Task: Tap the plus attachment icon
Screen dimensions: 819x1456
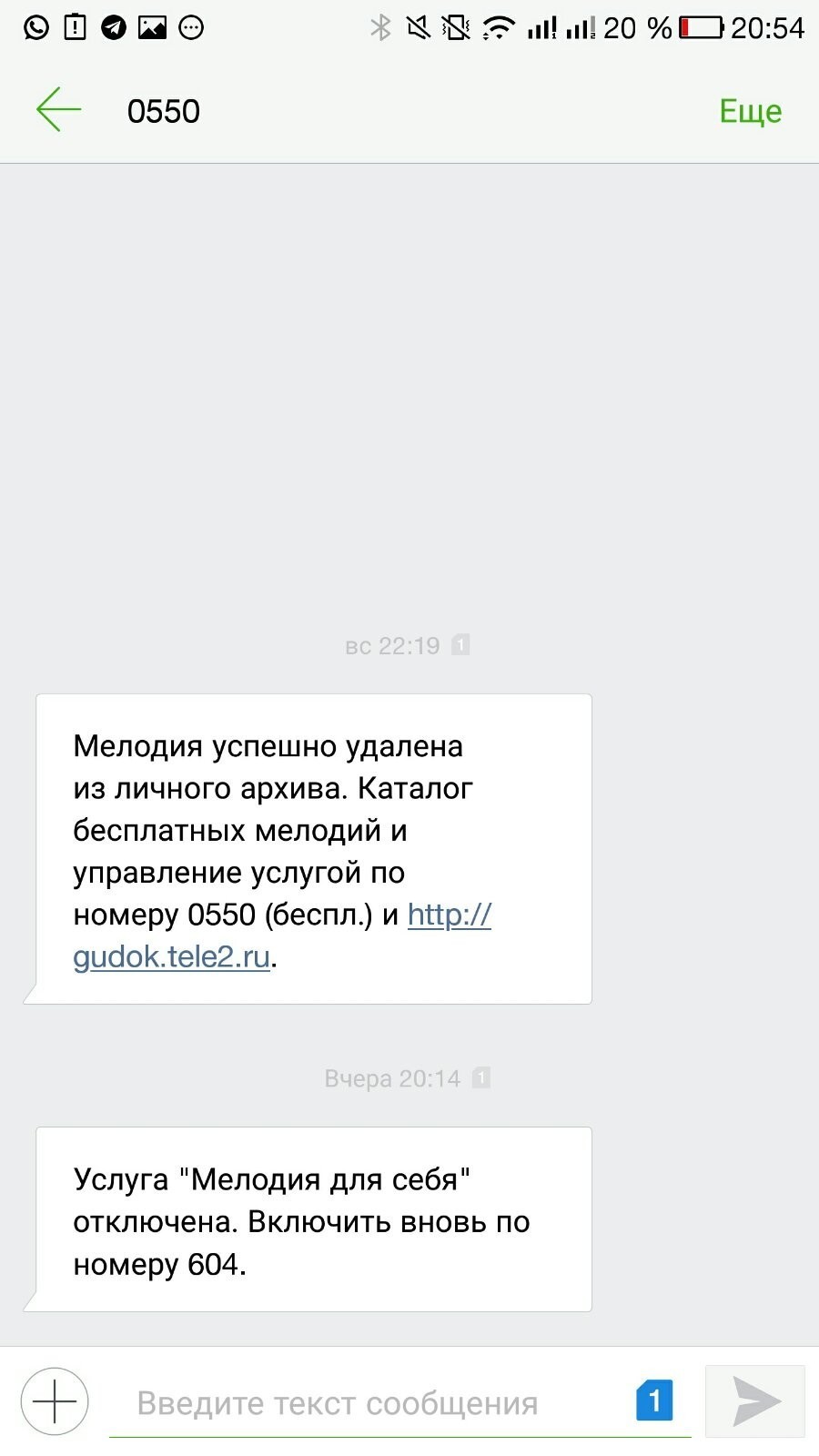Action: point(55,1401)
